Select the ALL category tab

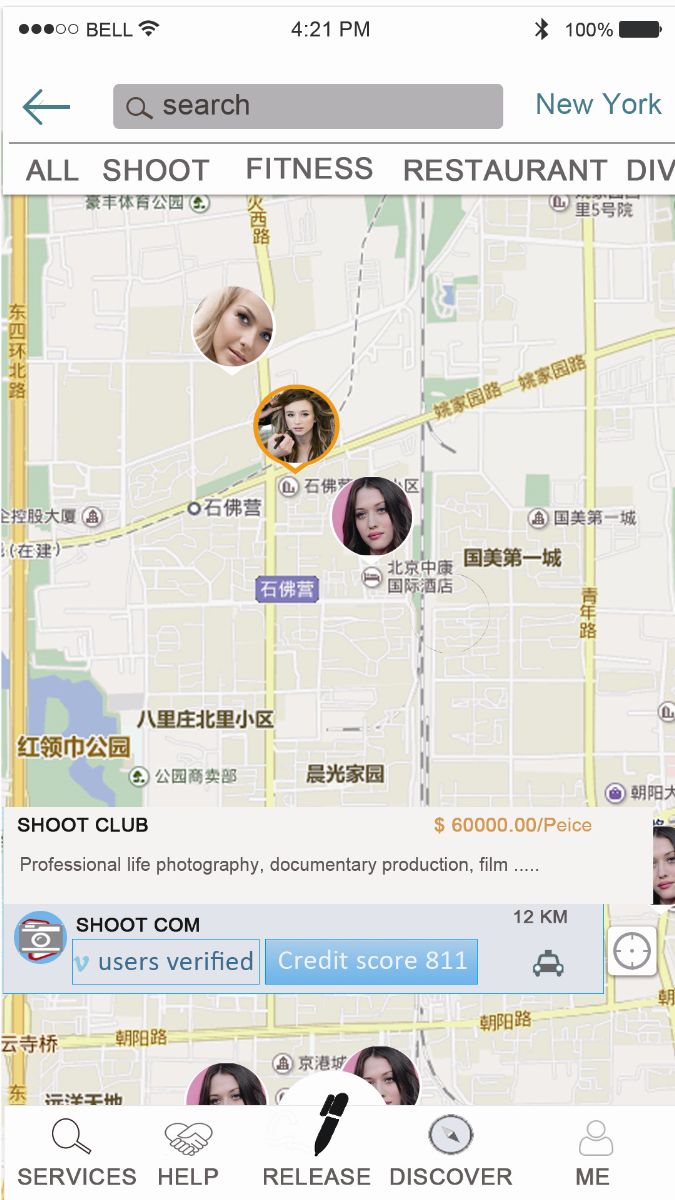point(52,170)
